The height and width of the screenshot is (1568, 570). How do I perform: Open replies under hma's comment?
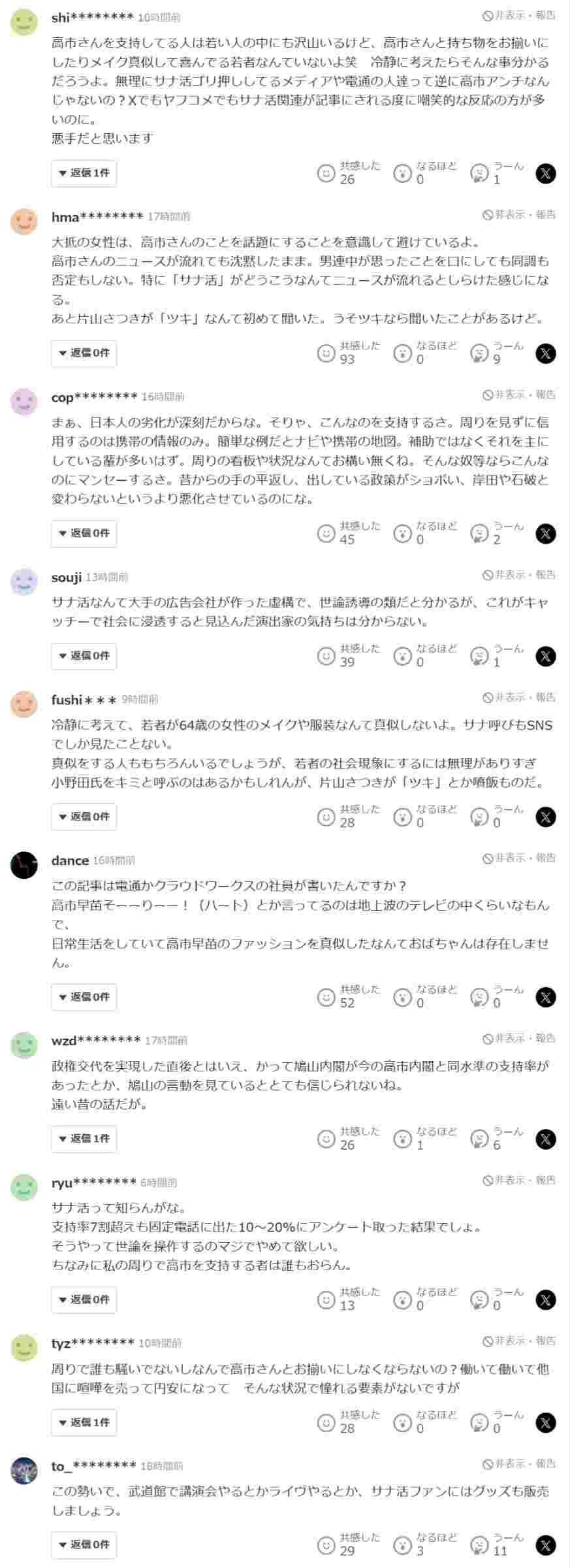click(84, 353)
